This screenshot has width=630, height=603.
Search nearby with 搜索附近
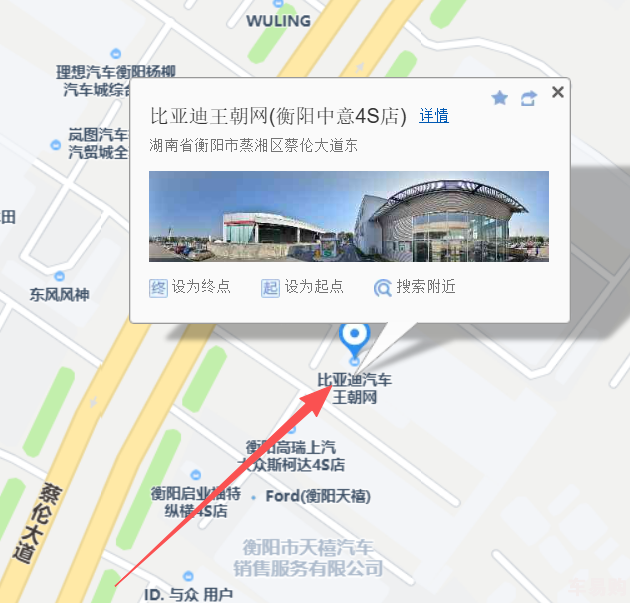click(x=414, y=287)
